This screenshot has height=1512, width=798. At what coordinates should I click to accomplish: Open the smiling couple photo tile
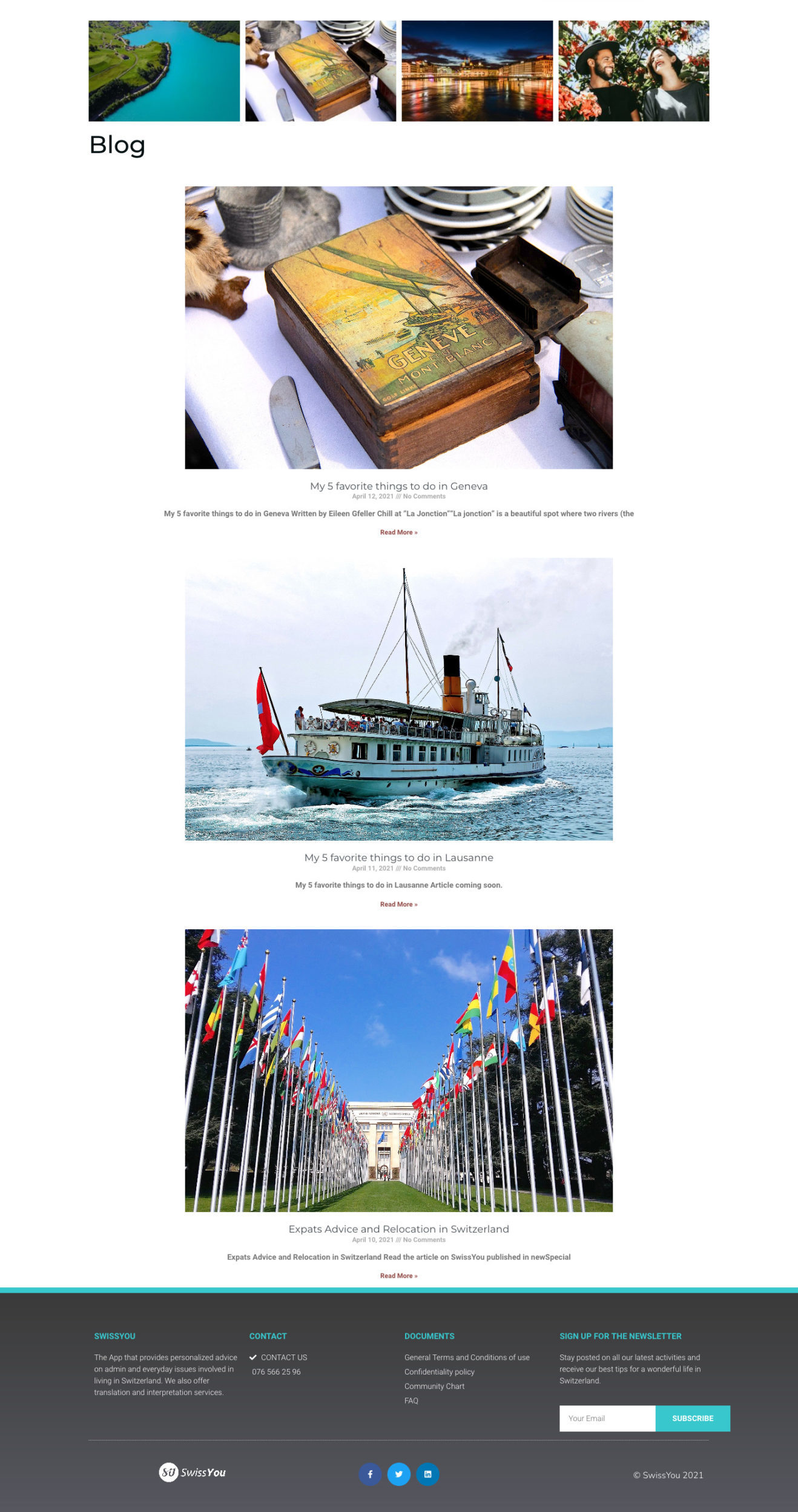pos(633,71)
